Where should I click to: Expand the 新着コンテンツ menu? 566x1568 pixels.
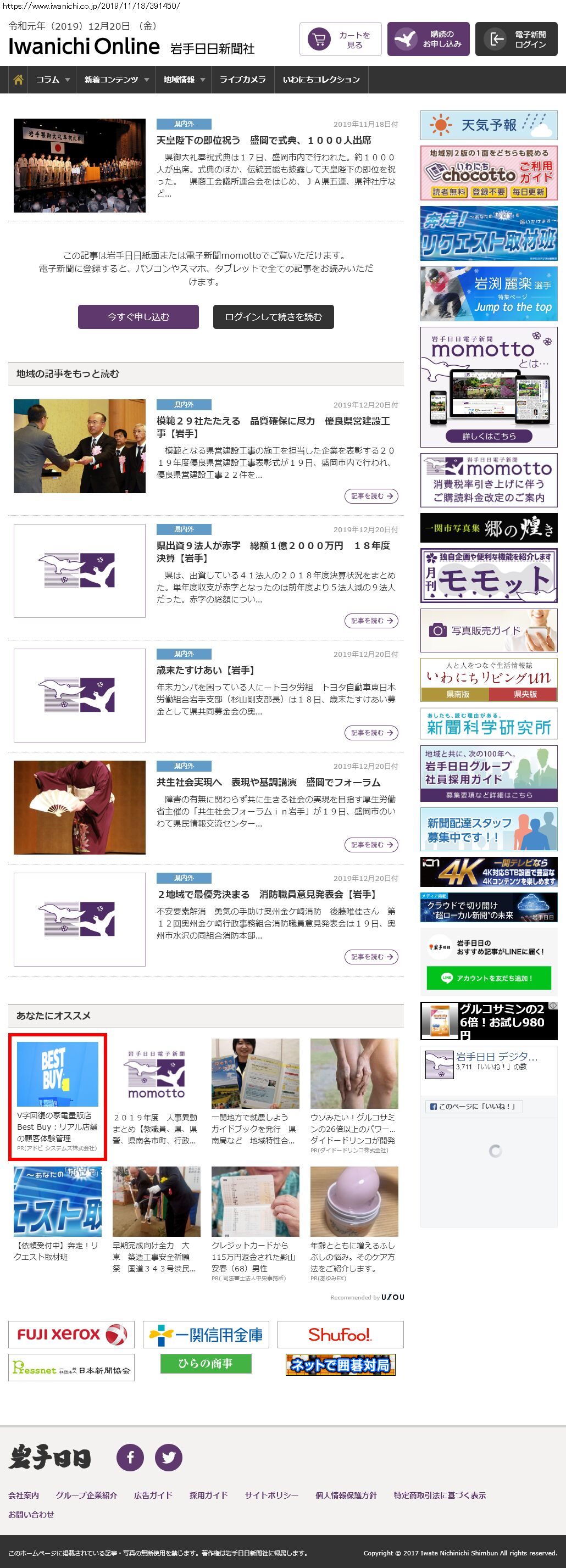[116, 80]
